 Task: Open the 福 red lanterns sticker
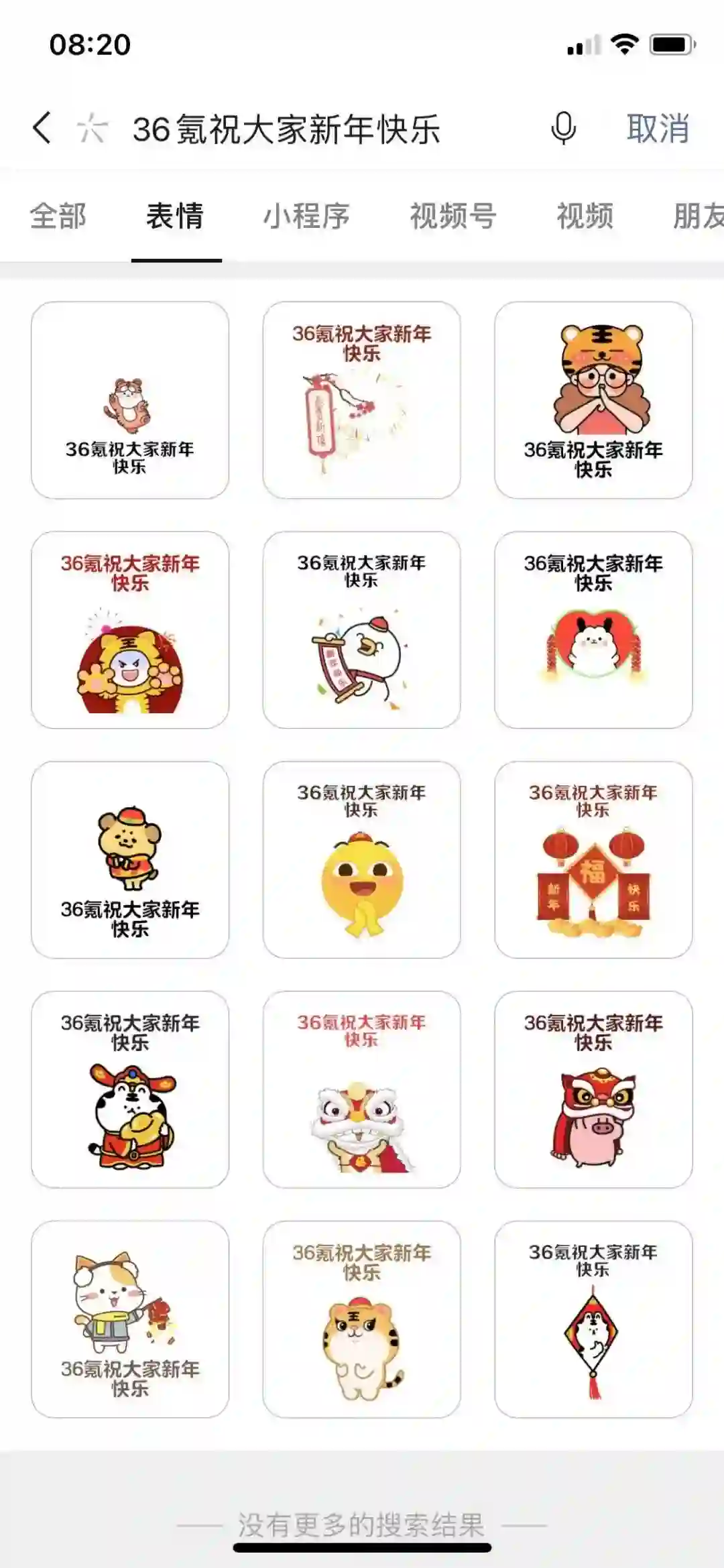coord(593,860)
